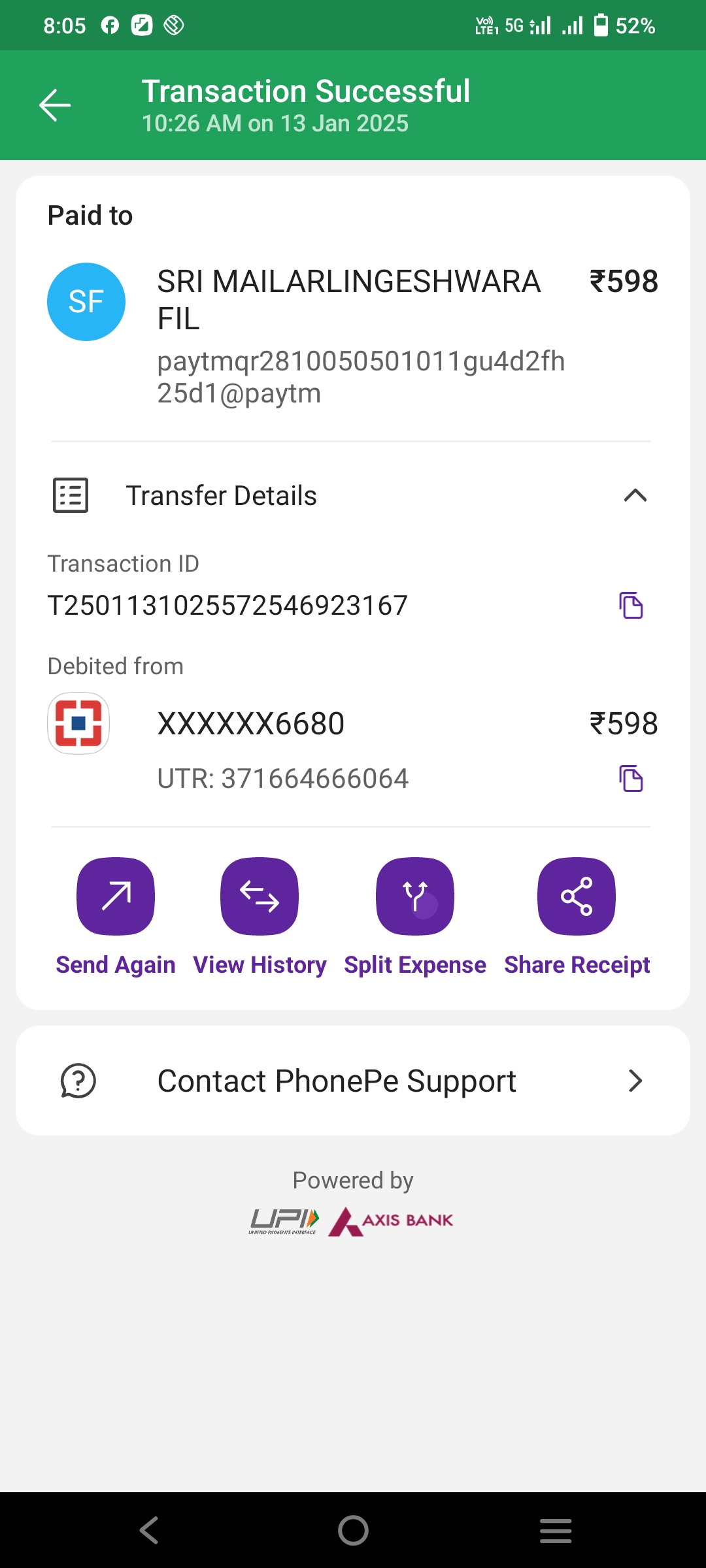Screen dimensions: 706x1568
Task: Collapse the Transfer Details section
Action: point(635,495)
